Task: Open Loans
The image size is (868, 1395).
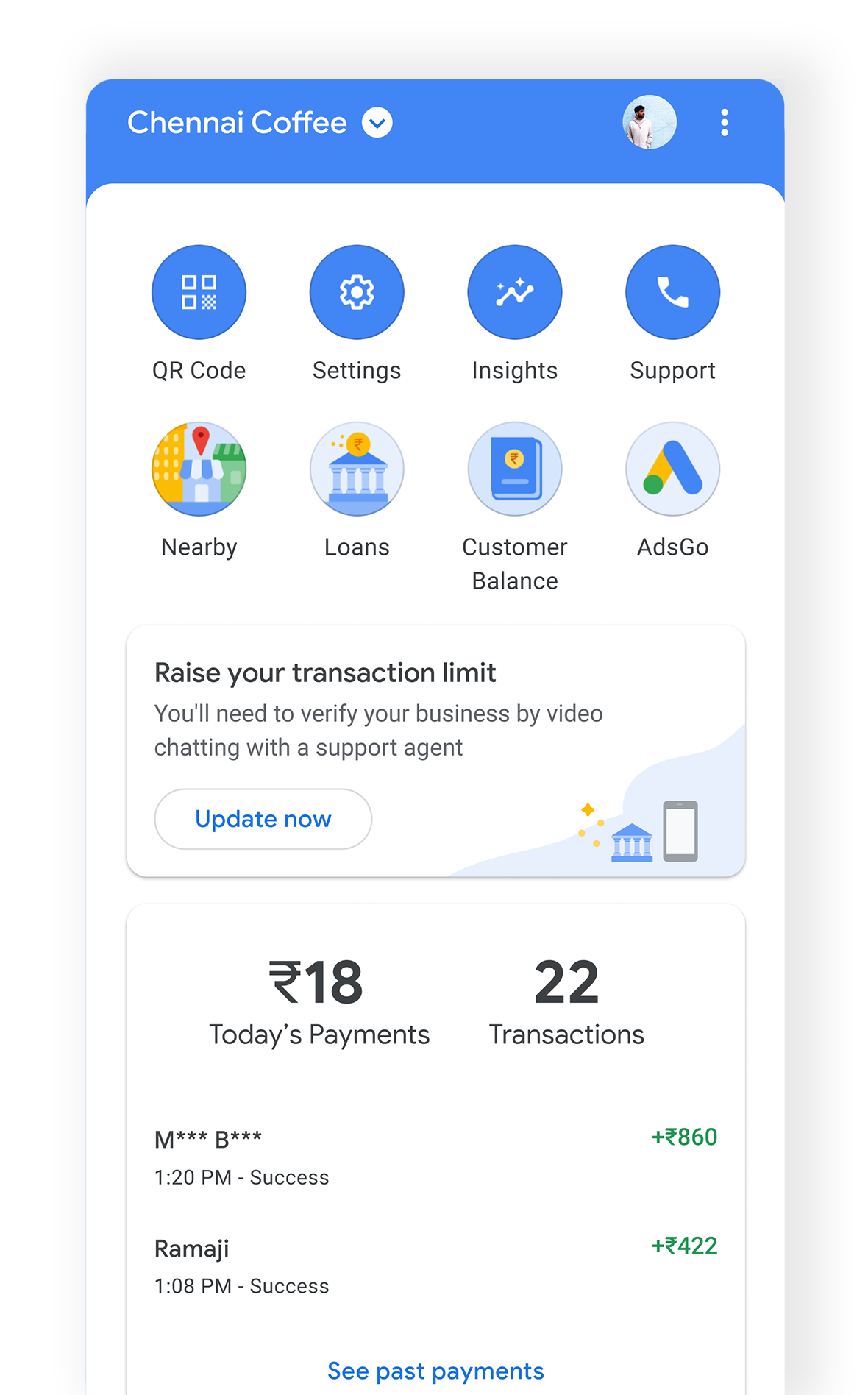Action: coord(357,469)
